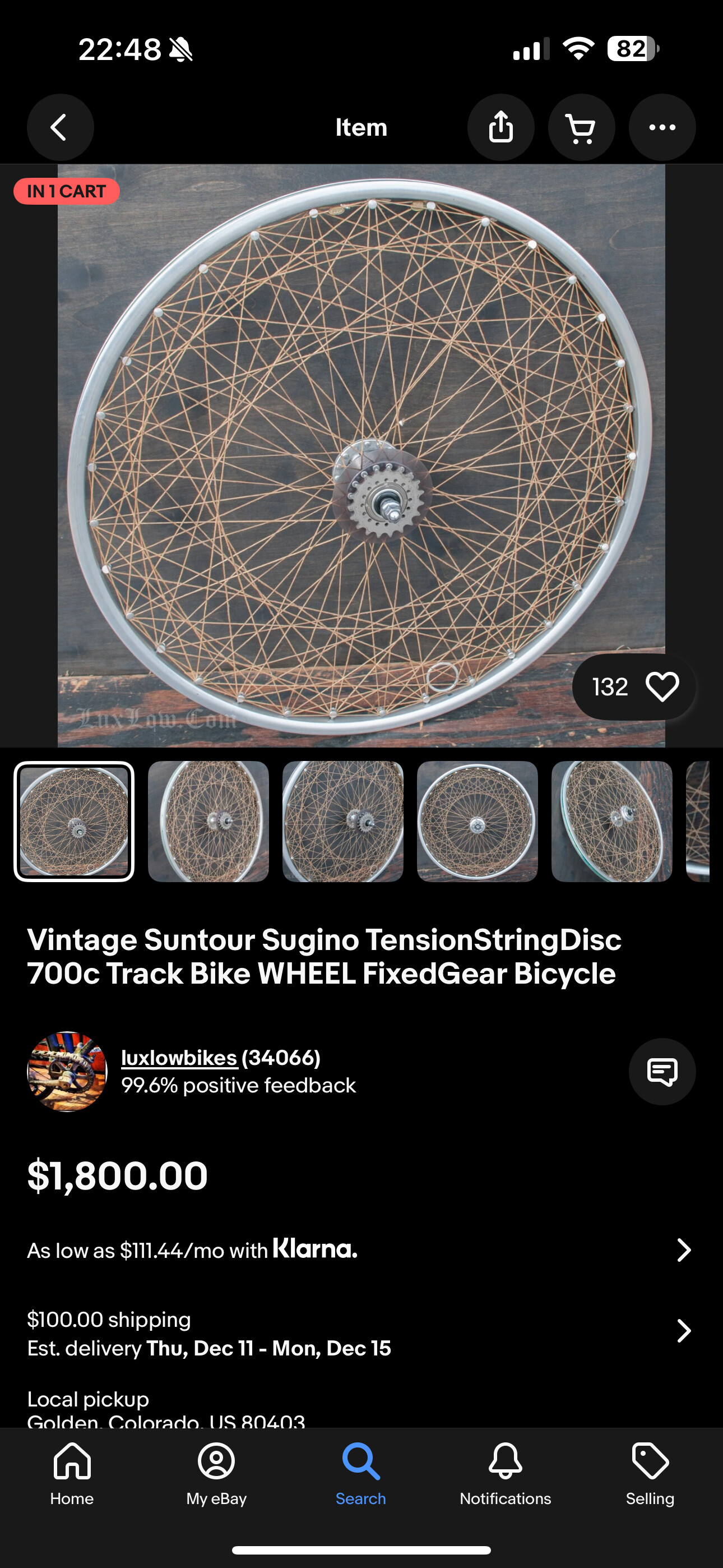Screen dimensions: 723x1568
Task: Message the seller
Action: (x=662, y=1071)
